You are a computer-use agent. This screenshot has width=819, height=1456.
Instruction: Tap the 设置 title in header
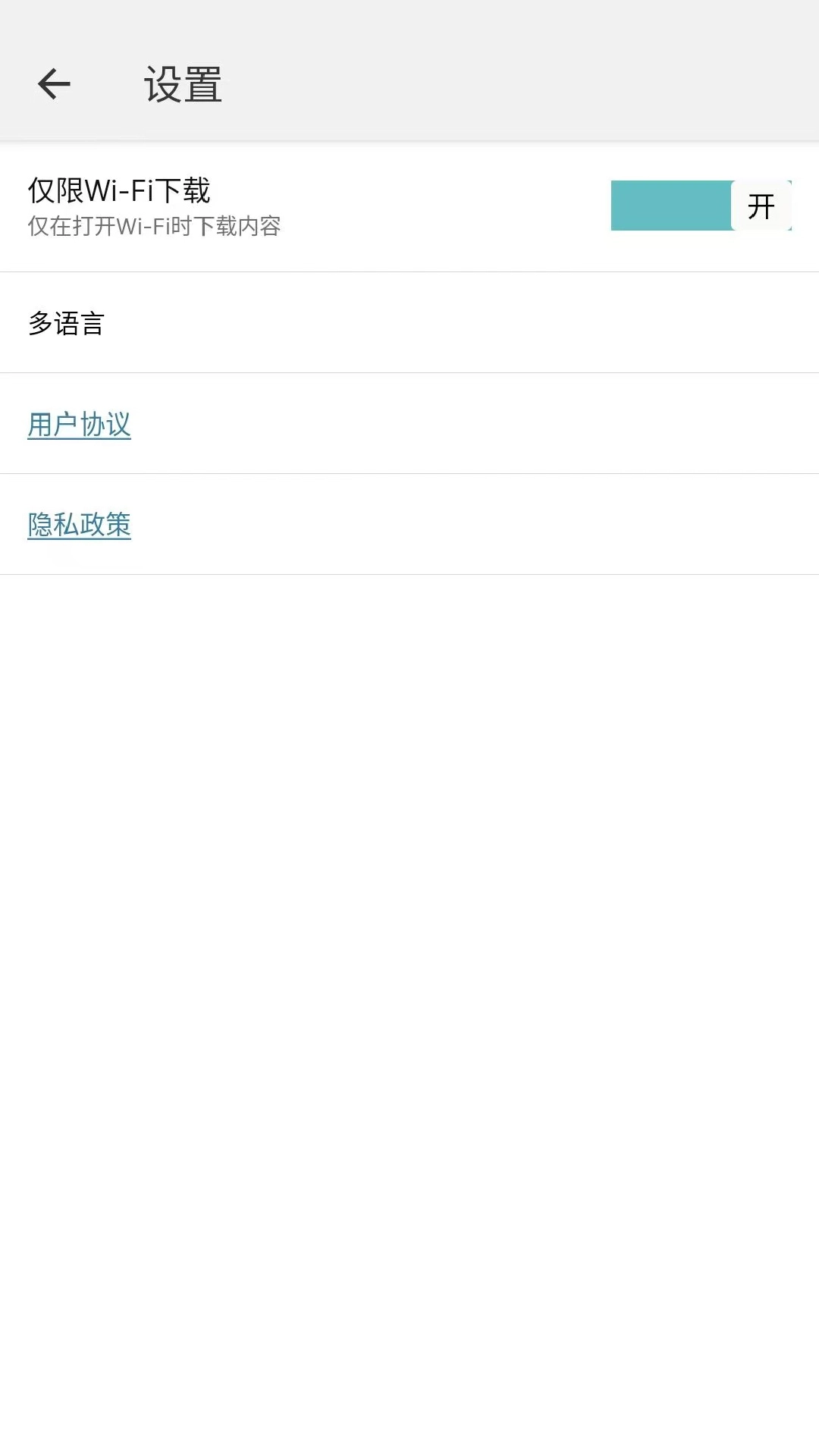182,85
